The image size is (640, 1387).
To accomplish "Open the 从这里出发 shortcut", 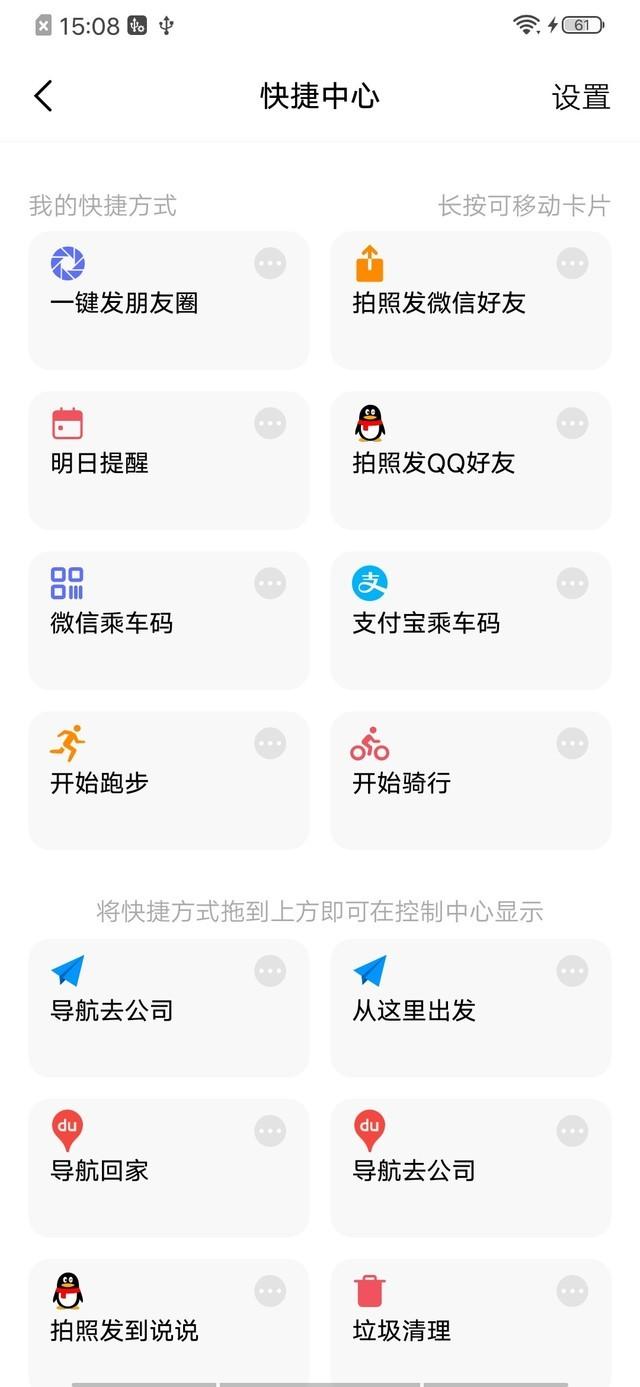I will pos(471,1008).
